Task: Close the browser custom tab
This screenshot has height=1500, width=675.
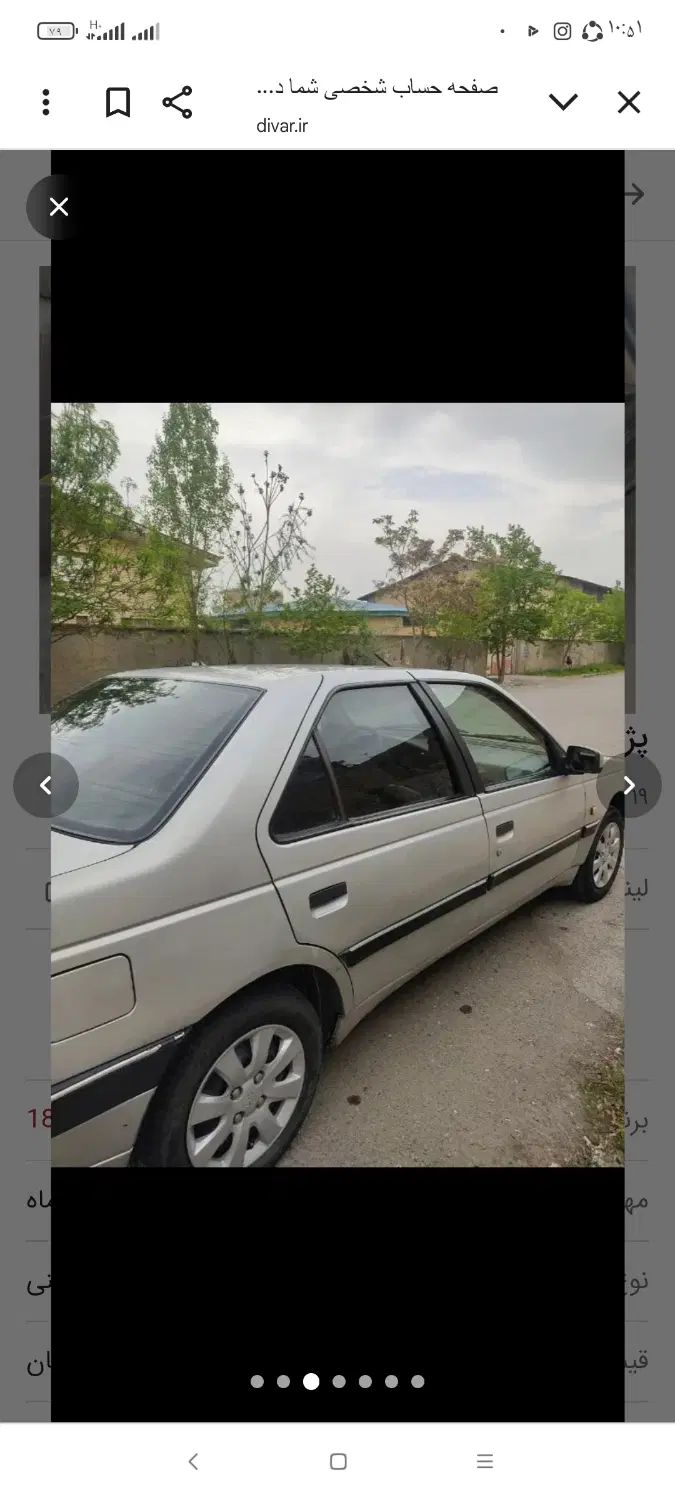Action: coord(629,102)
